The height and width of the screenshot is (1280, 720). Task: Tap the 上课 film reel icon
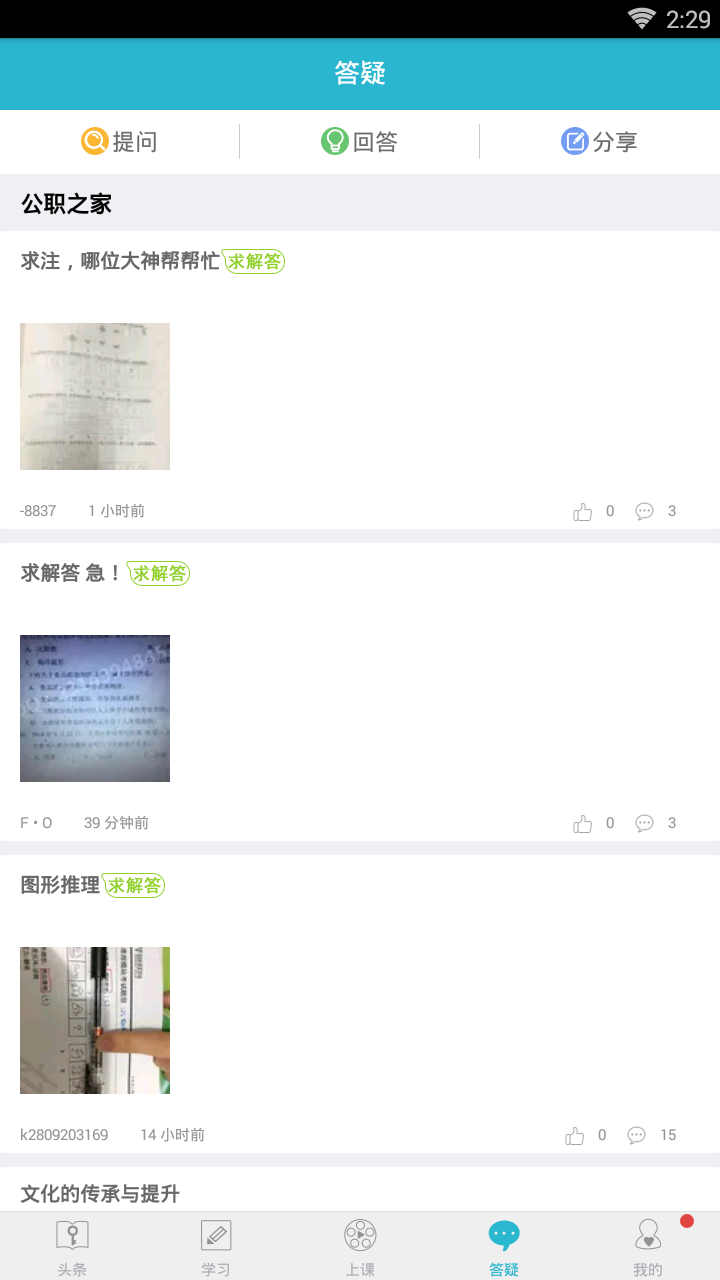coord(360,1235)
